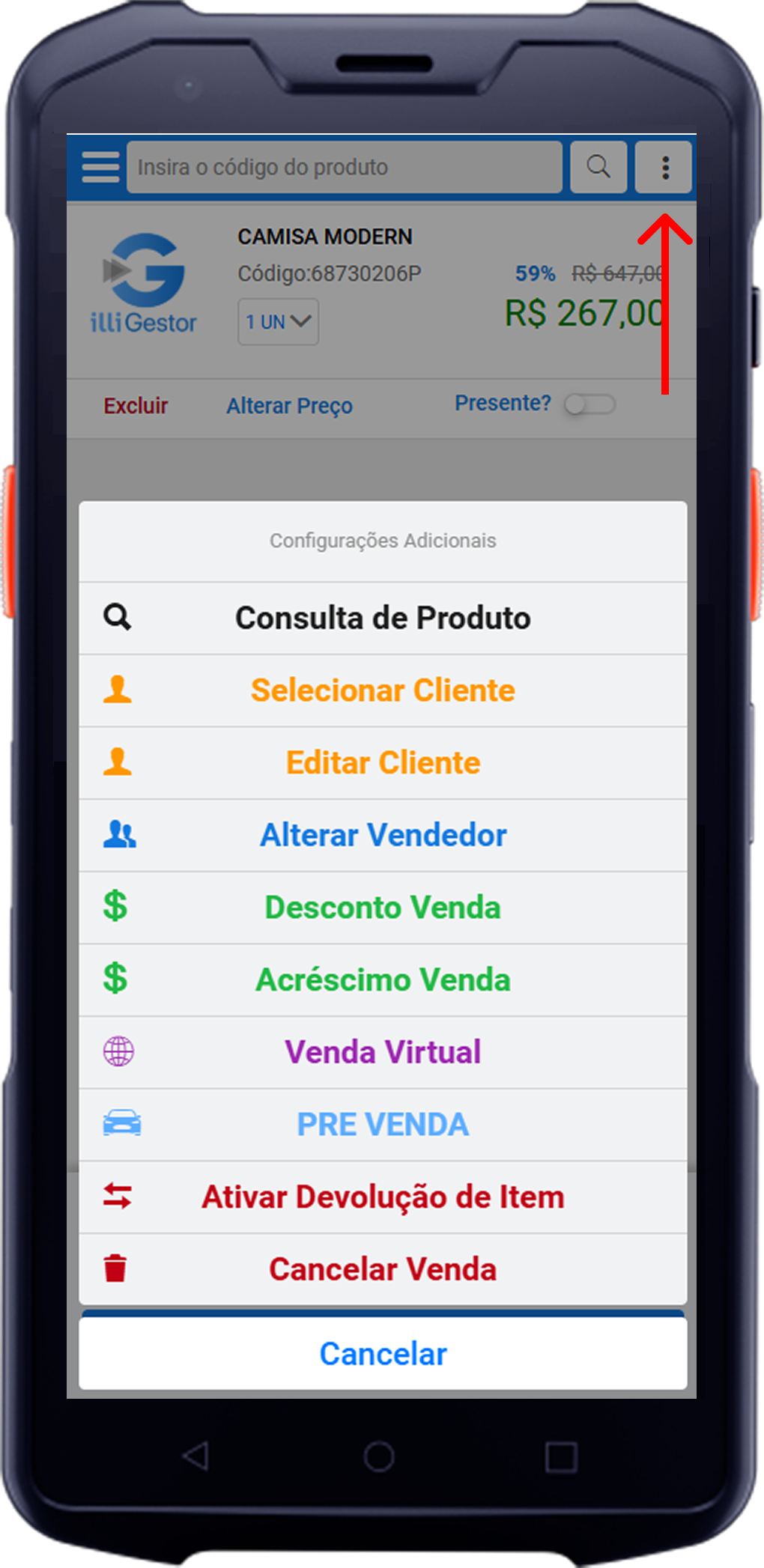Apply Desconto Venda
Viewport: 764px width, 1568px height.
click(383, 908)
